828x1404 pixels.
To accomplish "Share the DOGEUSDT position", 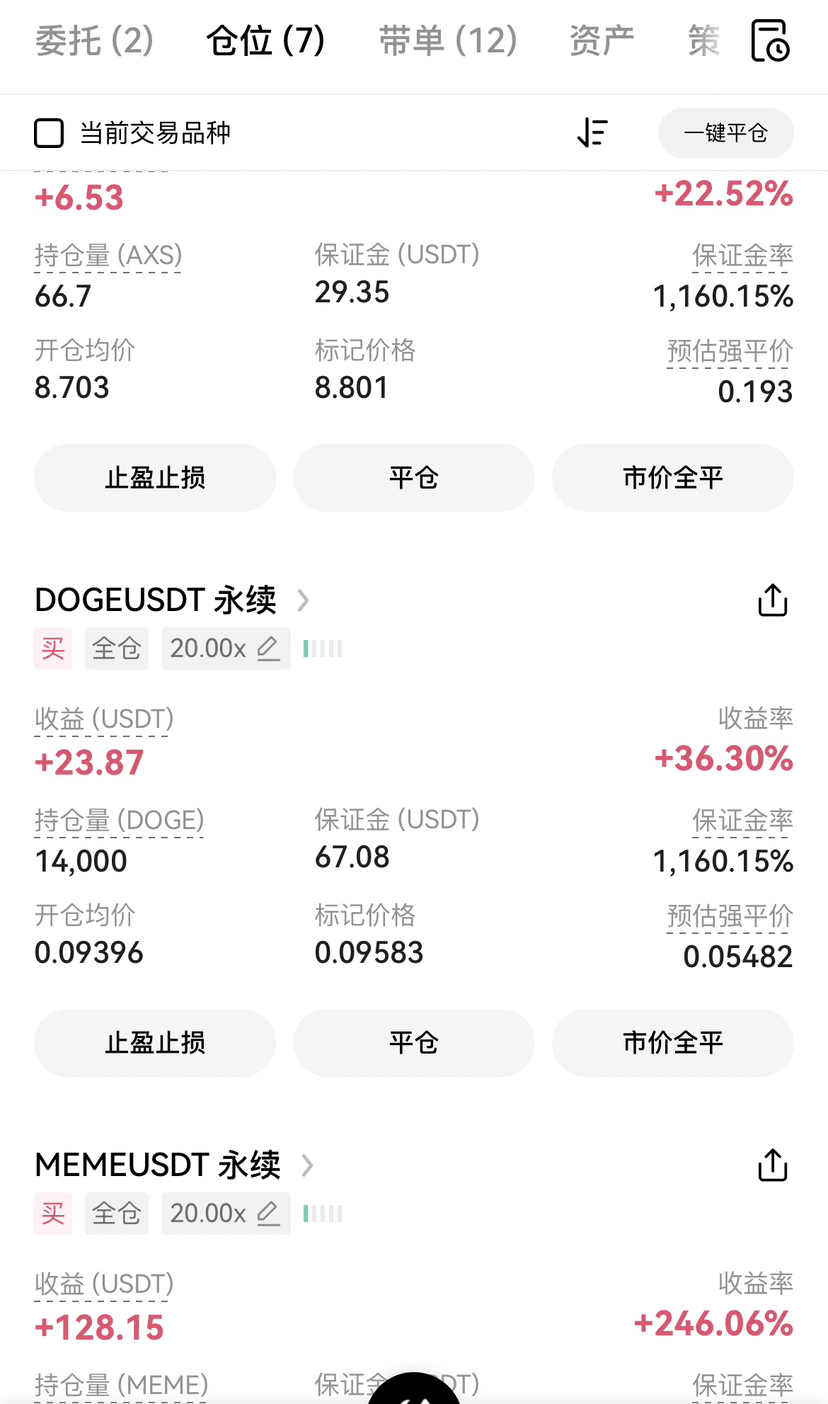I will (772, 601).
